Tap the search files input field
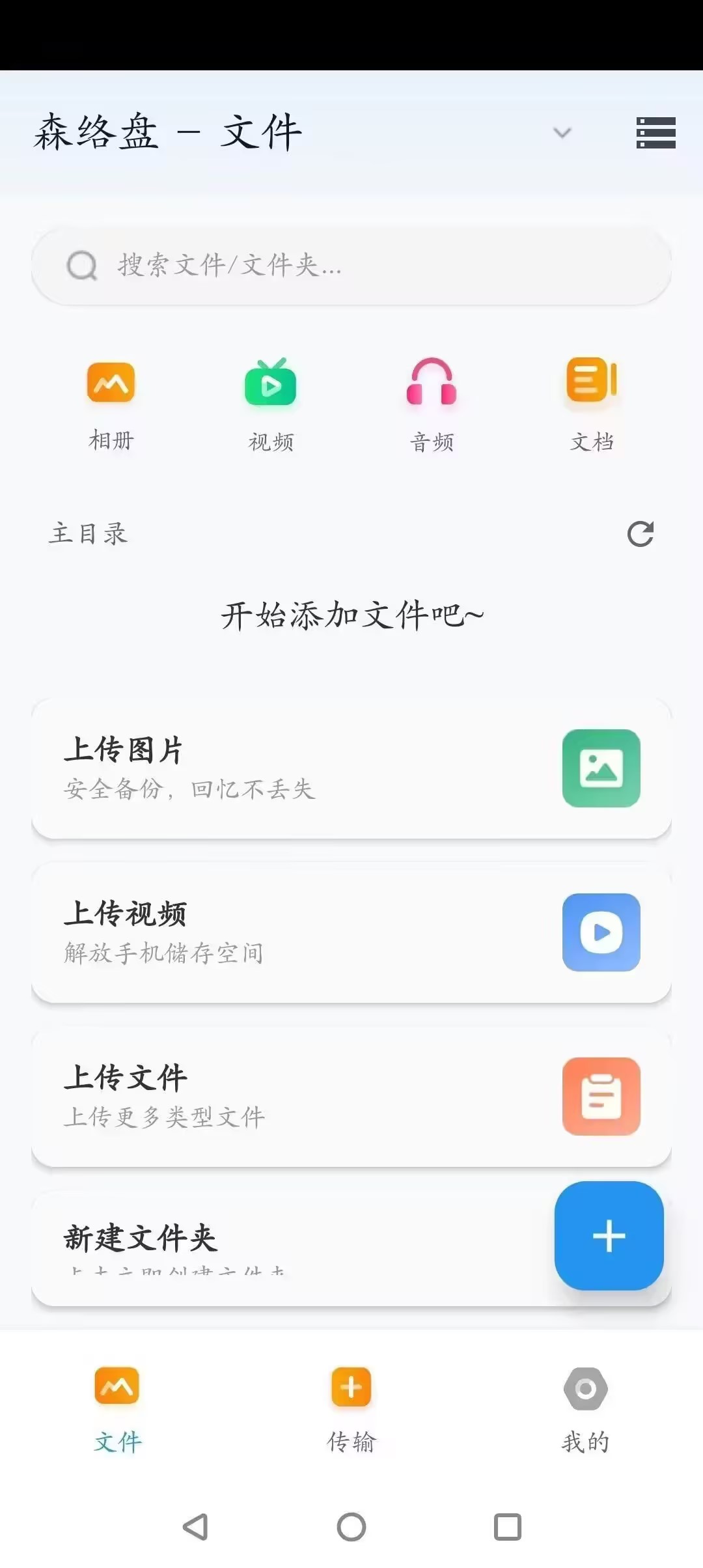Viewport: 703px width, 1568px height. pyautogui.click(x=351, y=264)
